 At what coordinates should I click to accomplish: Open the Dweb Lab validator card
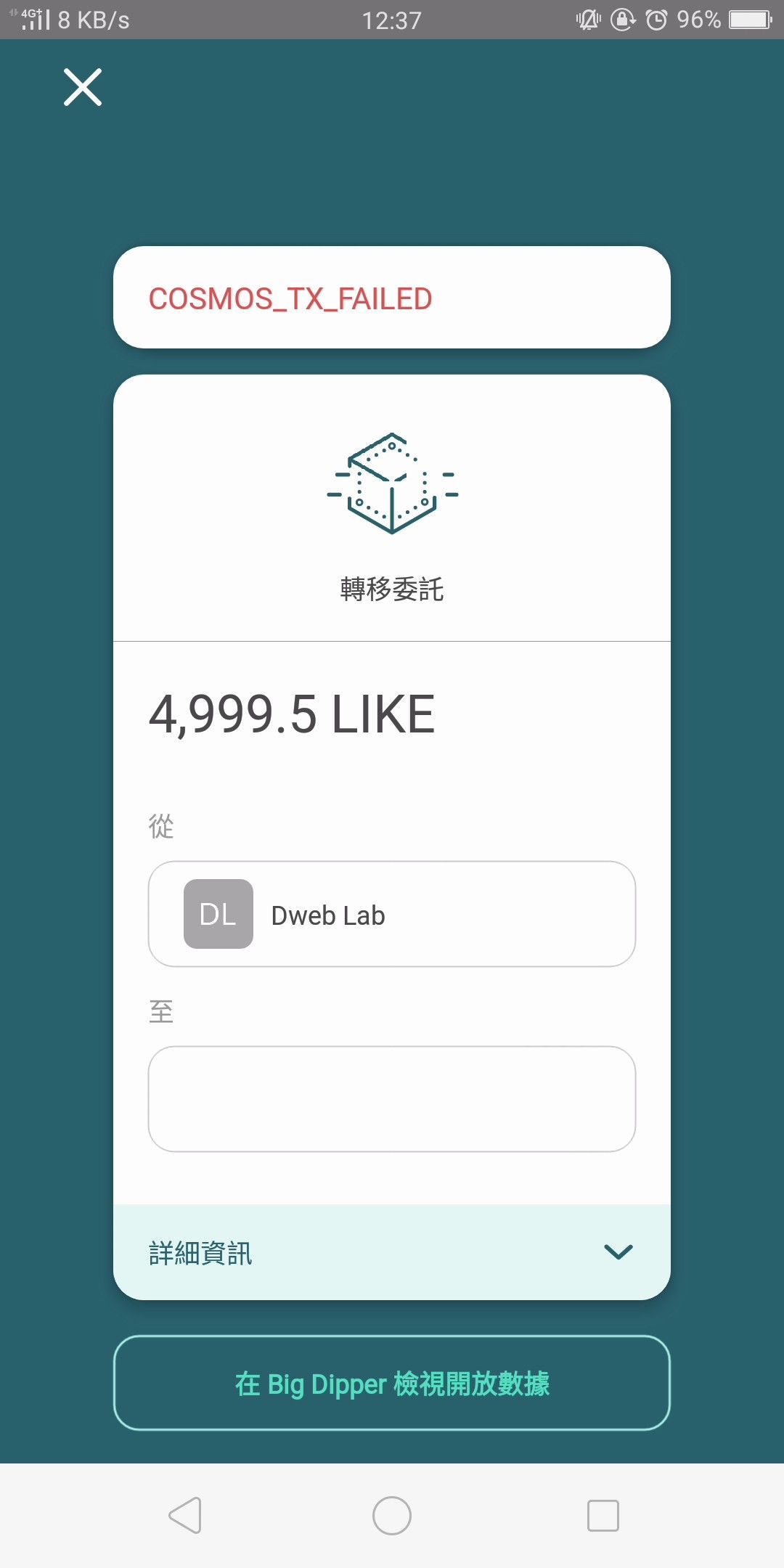coord(392,914)
